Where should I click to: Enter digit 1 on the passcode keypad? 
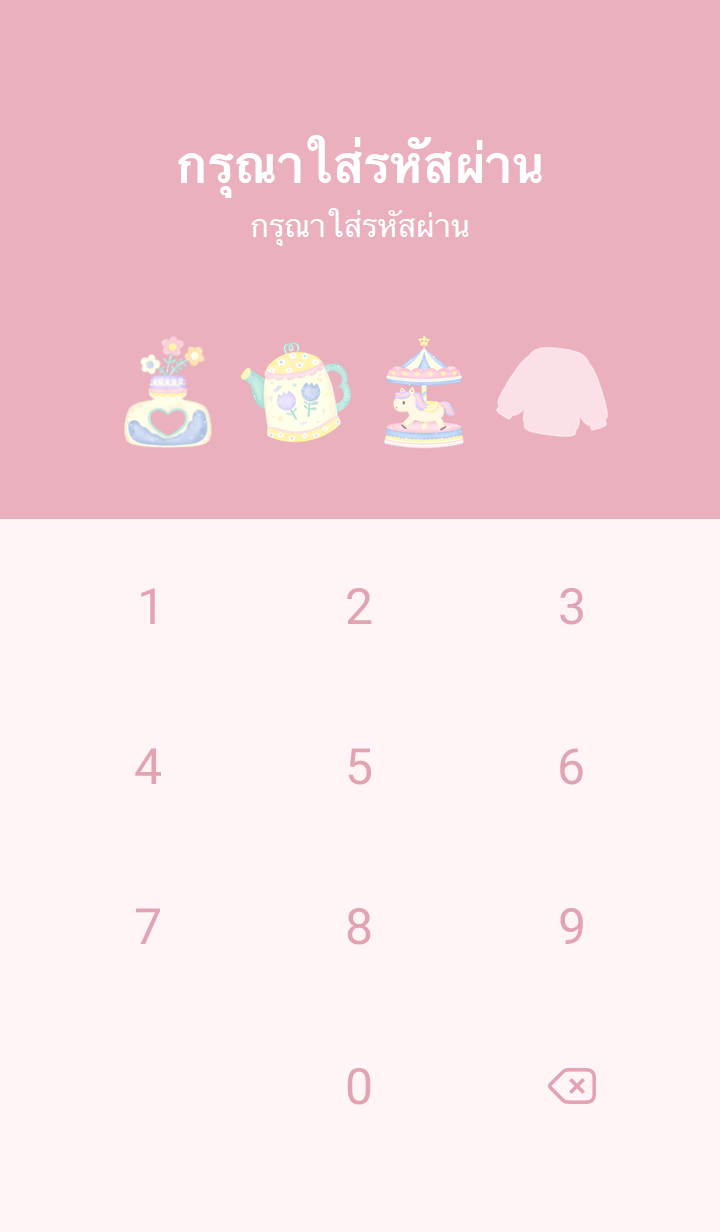click(149, 607)
